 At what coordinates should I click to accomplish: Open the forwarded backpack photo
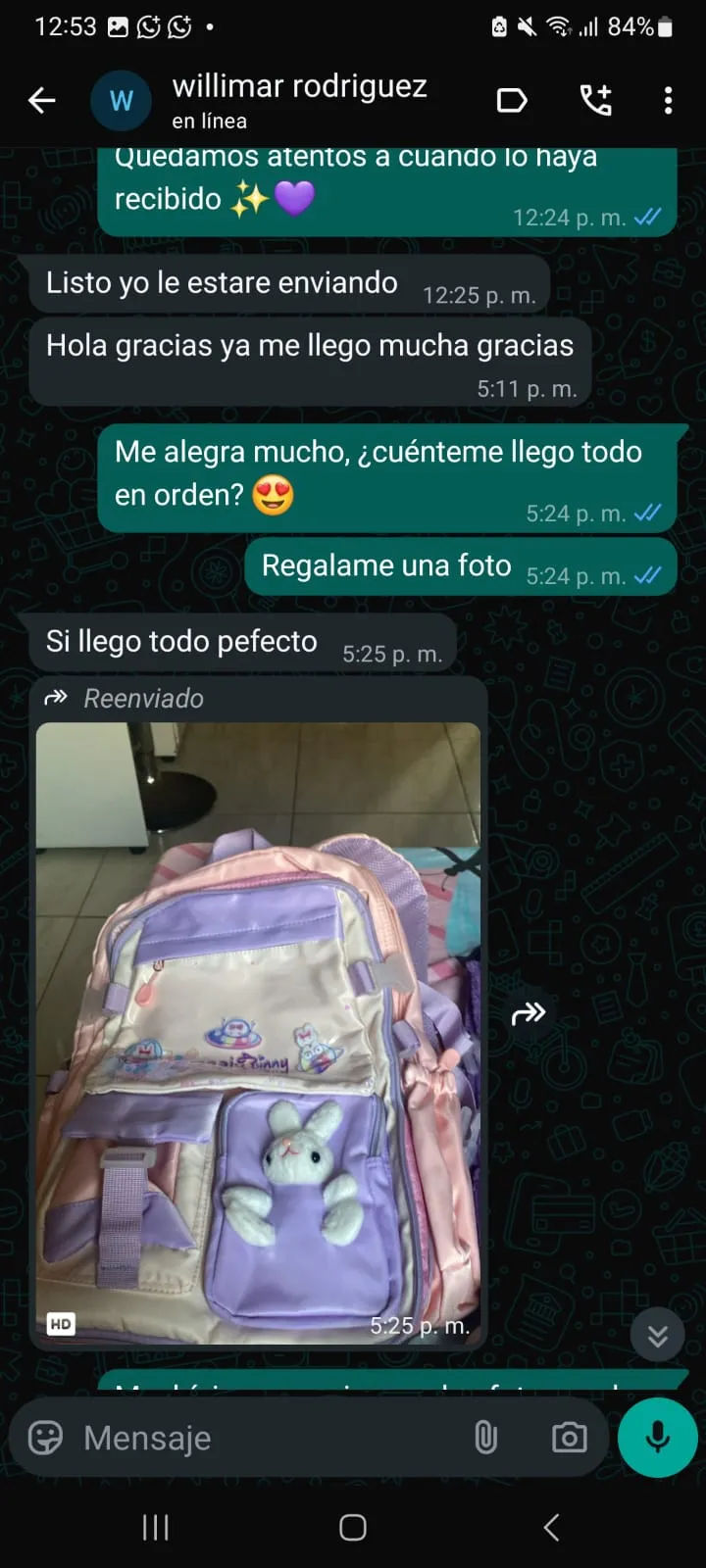pos(258,1033)
